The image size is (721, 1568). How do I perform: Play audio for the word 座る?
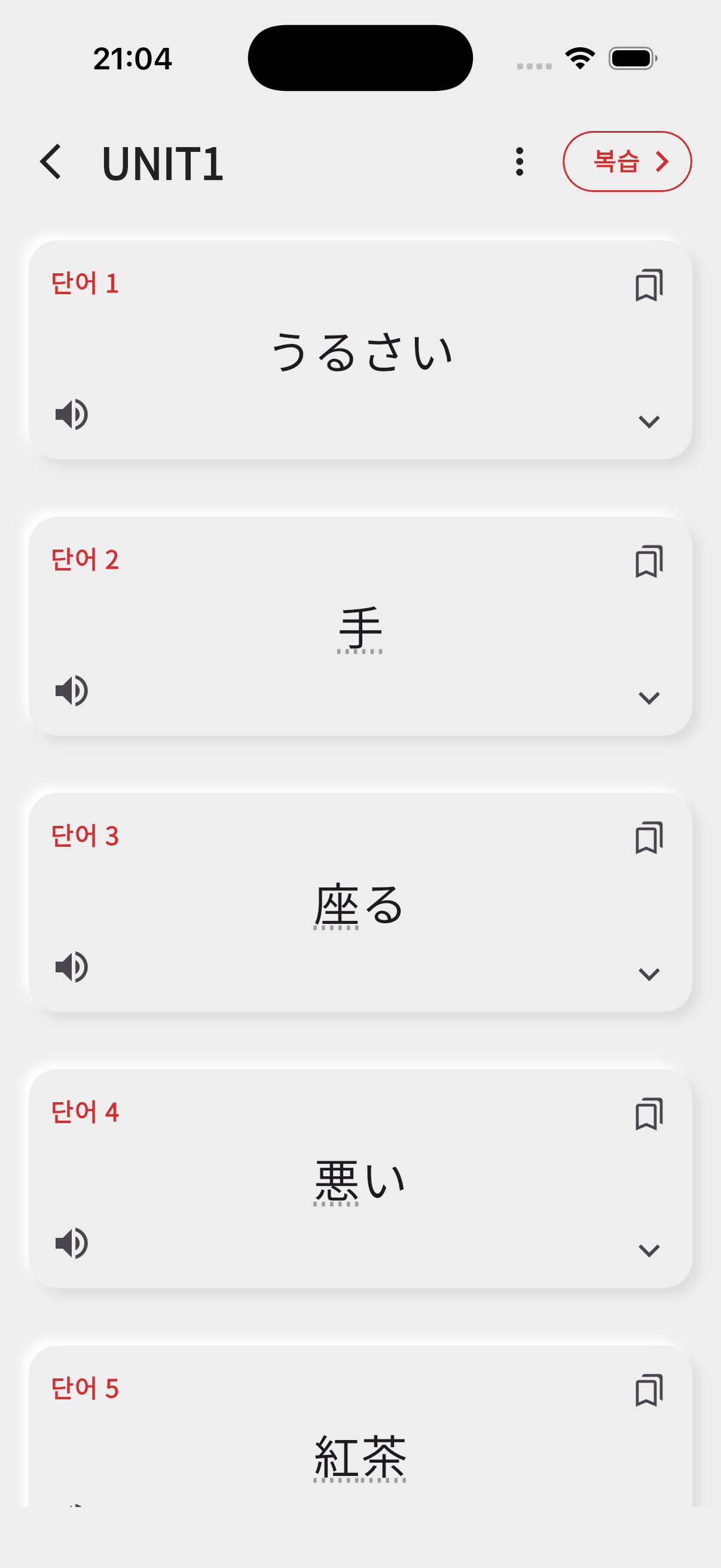tap(71, 967)
